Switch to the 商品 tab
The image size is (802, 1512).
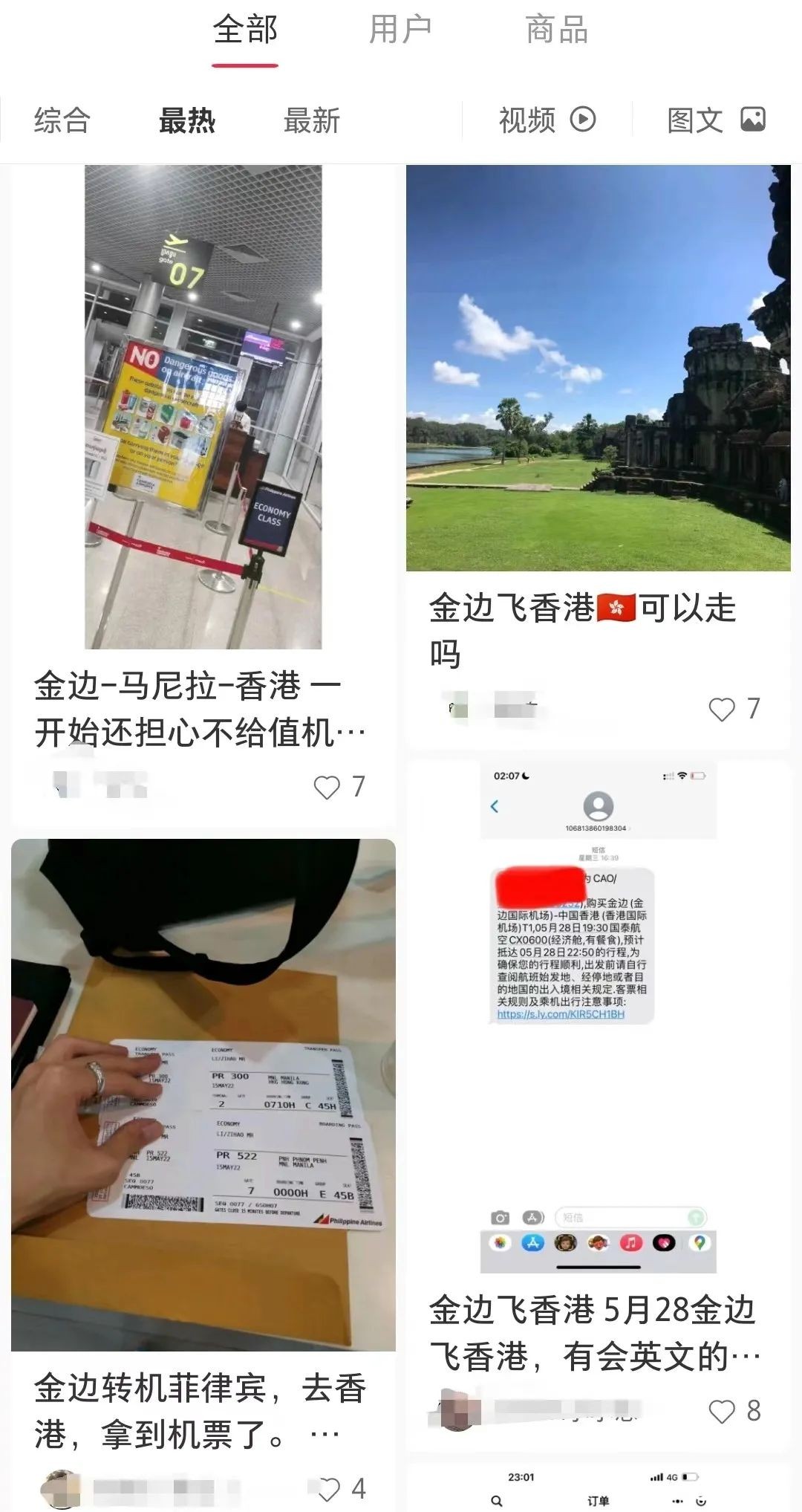pyautogui.click(x=556, y=31)
